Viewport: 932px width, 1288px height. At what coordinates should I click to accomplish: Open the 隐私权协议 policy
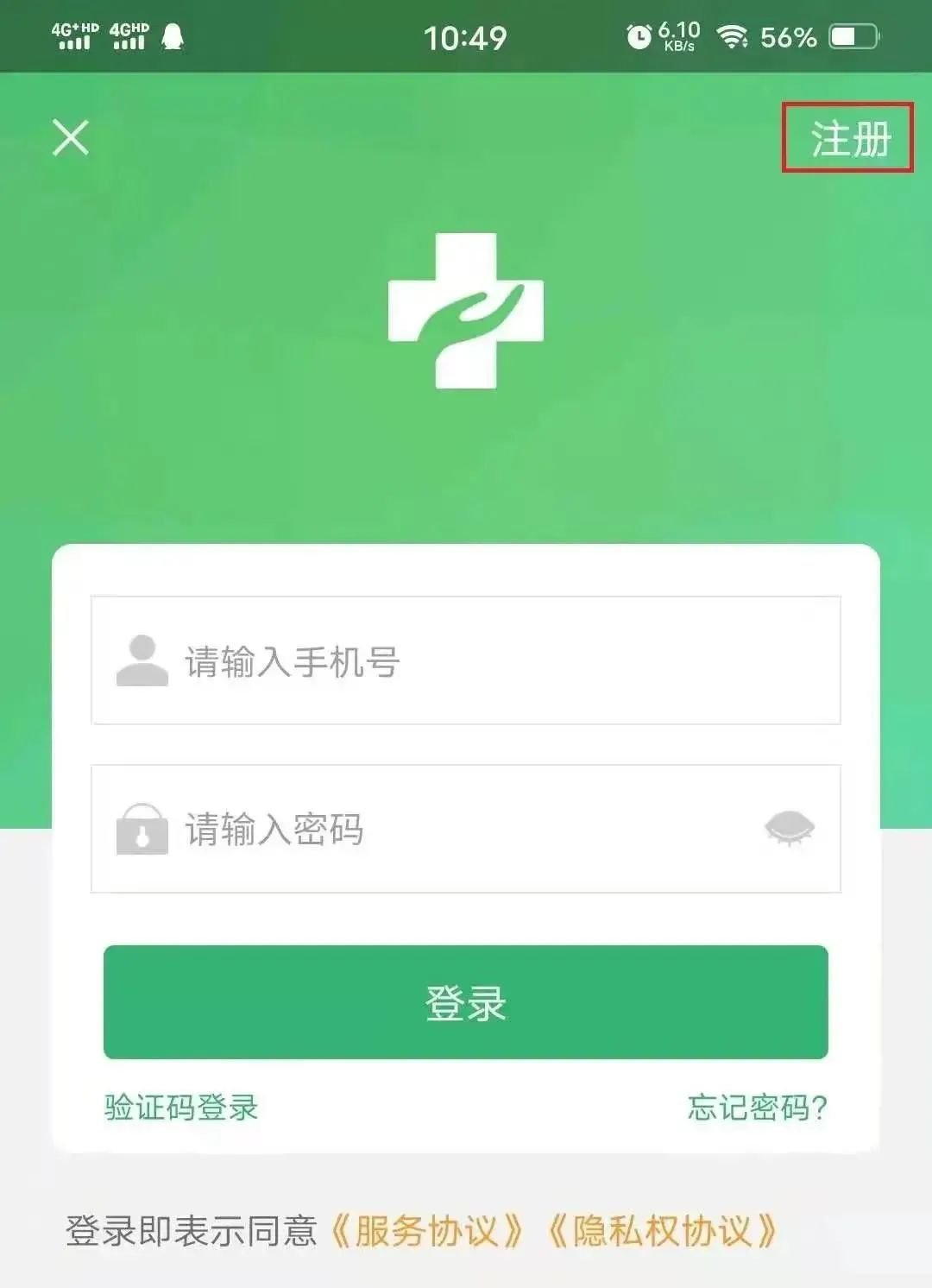(663, 1231)
